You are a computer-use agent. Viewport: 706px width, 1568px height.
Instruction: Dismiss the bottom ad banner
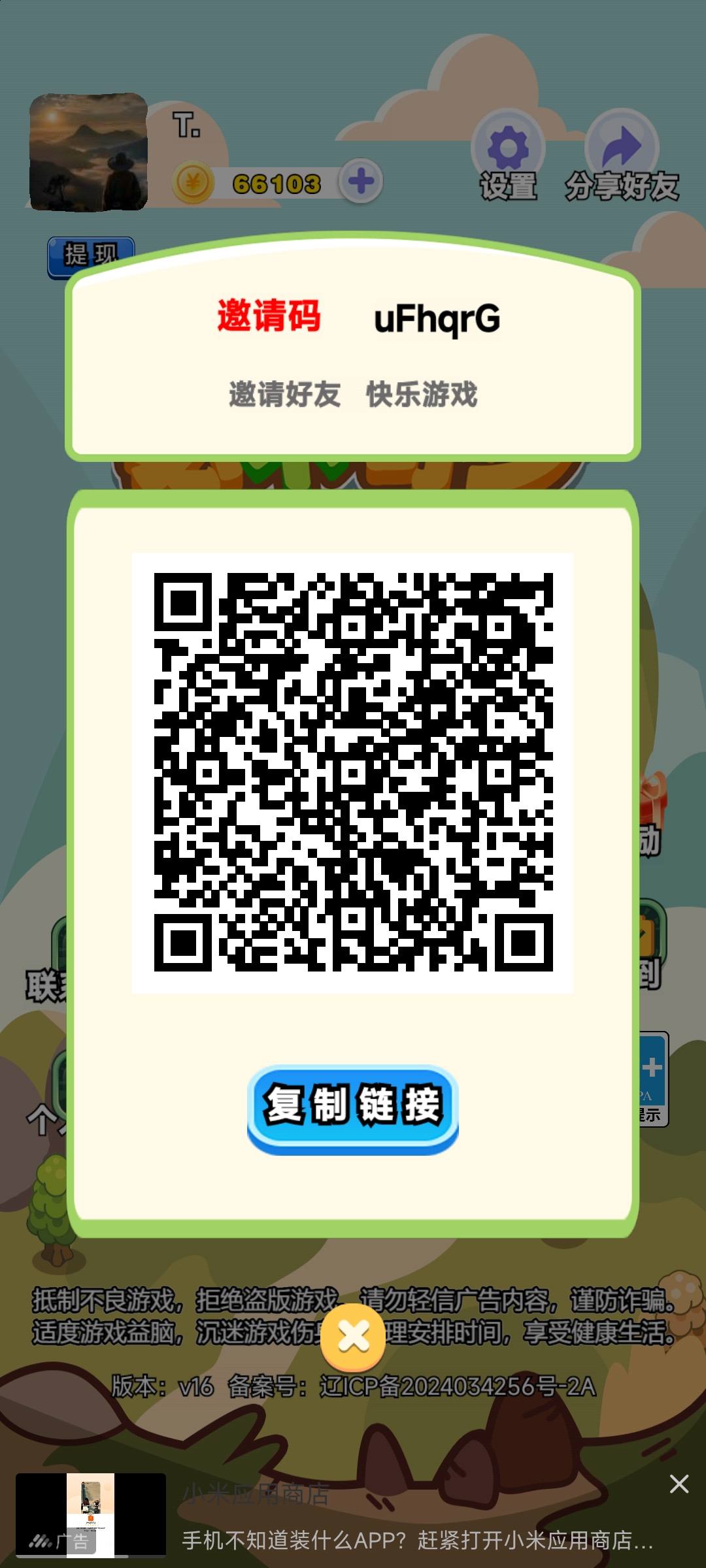click(679, 1484)
